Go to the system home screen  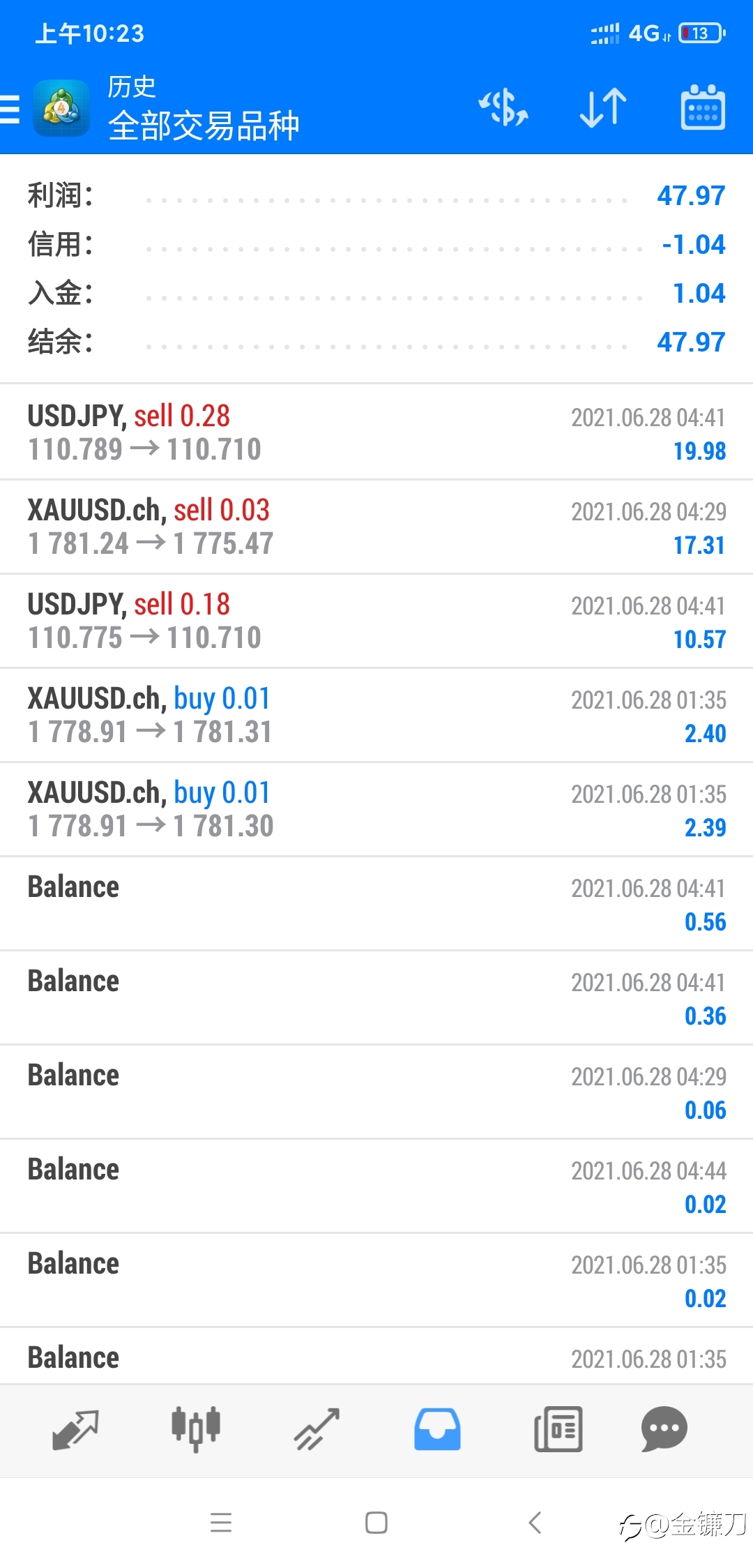point(376,1523)
